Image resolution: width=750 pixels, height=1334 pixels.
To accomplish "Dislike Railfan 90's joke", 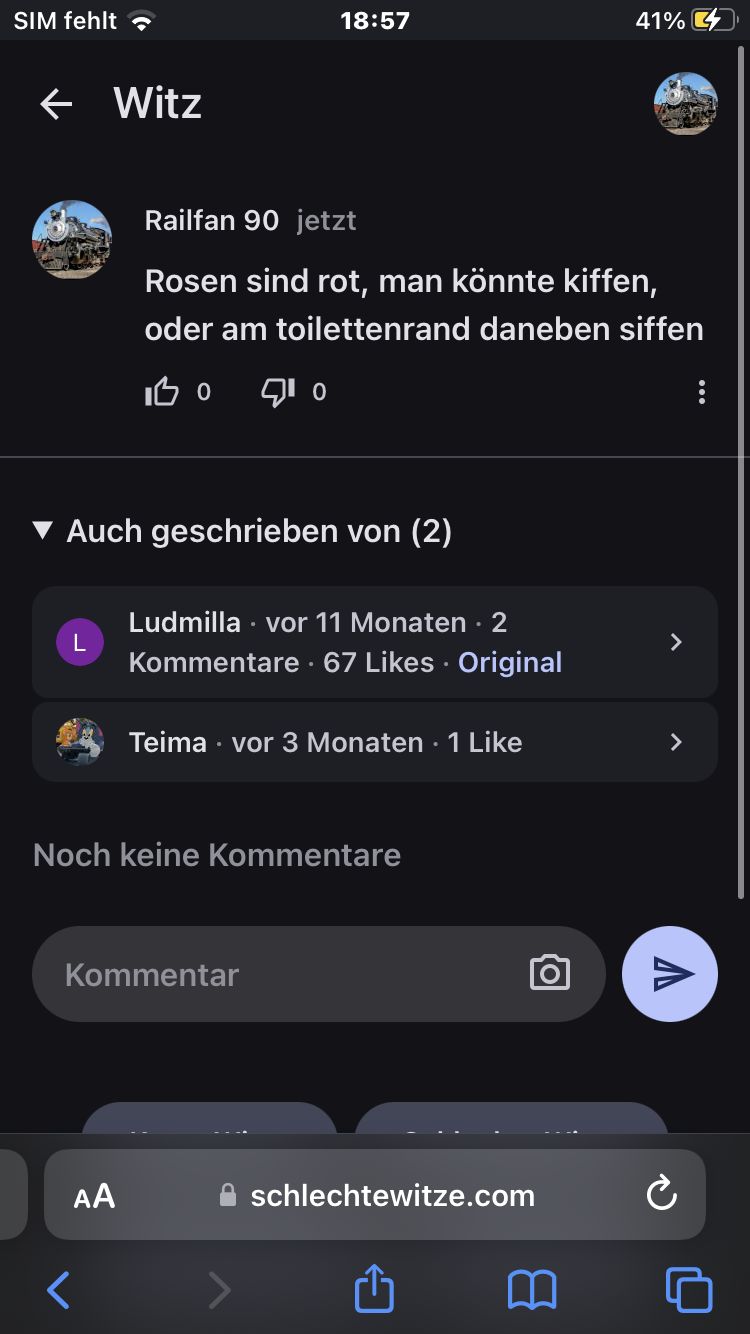I will (278, 392).
